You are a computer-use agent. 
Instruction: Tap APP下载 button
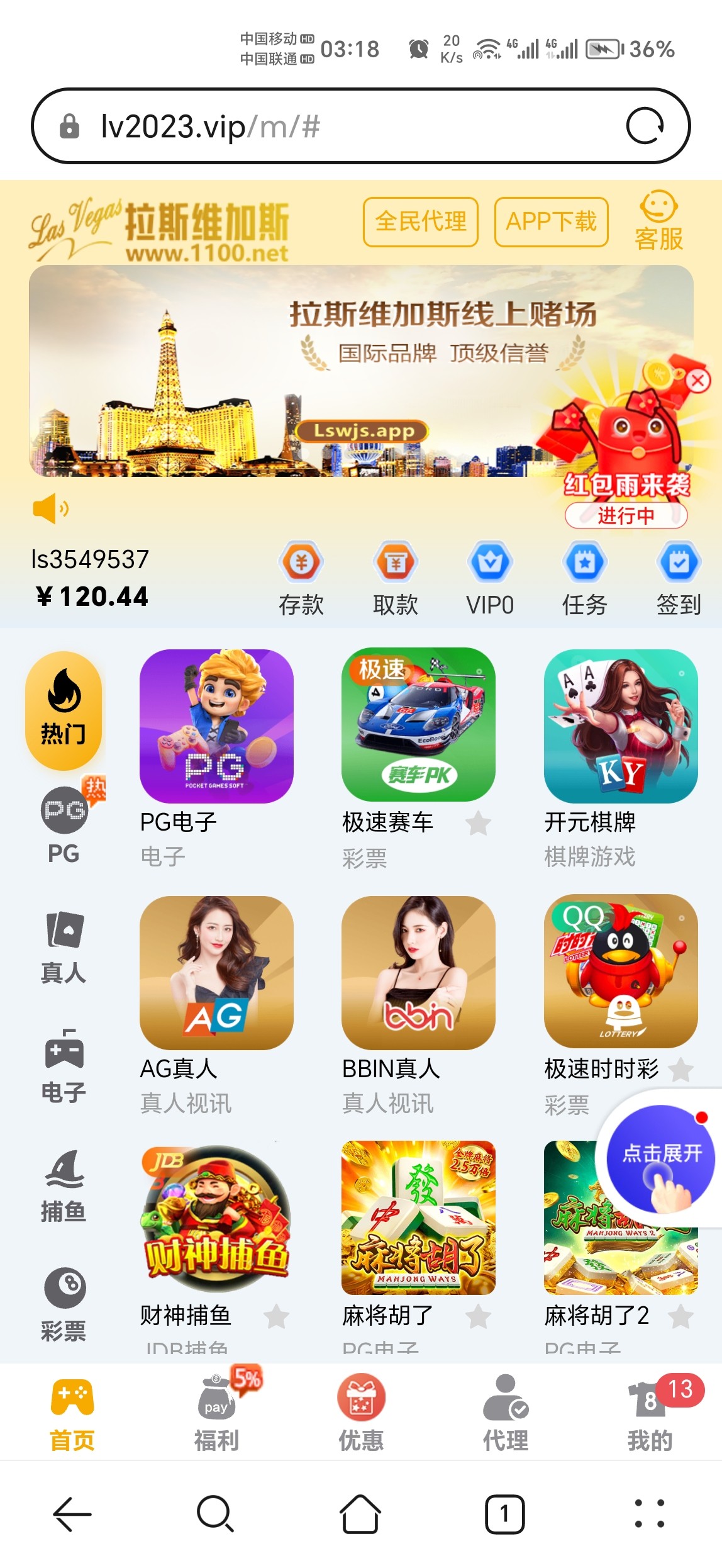click(x=551, y=221)
